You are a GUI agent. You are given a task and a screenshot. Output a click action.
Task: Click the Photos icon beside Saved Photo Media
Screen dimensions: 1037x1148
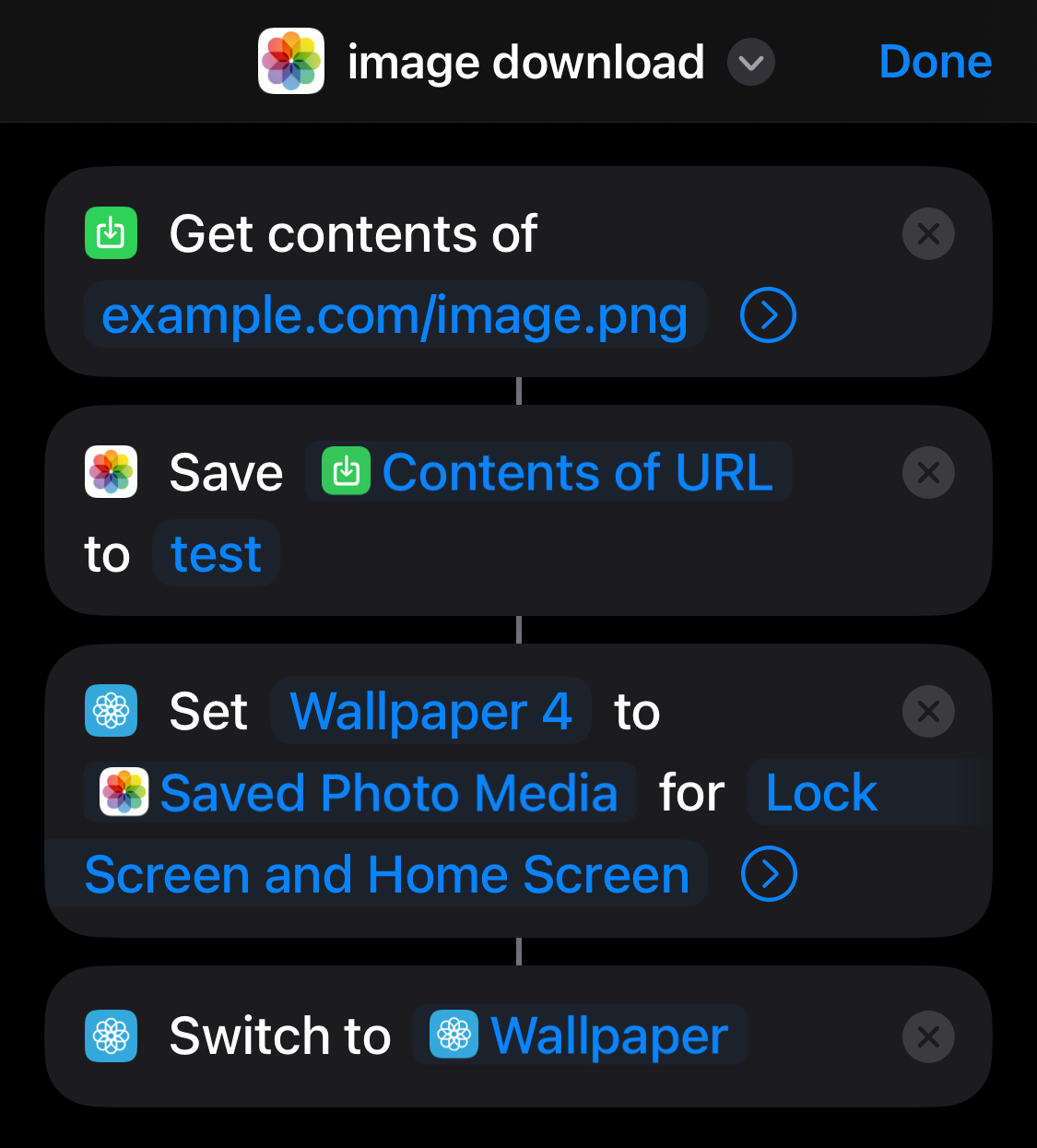(x=123, y=792)
